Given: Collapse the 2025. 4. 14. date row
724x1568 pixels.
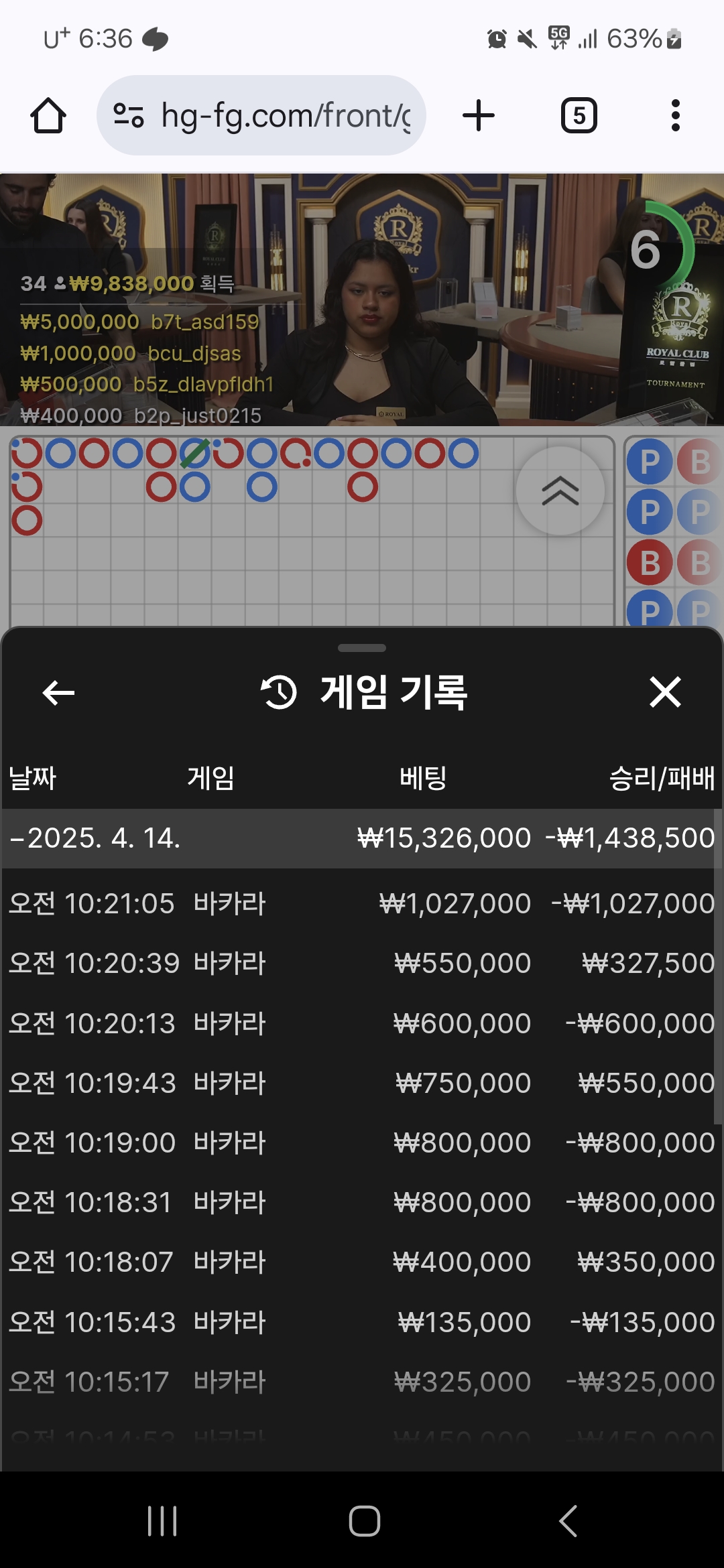Looking at the screenshot, I should (x=361, y=838).
